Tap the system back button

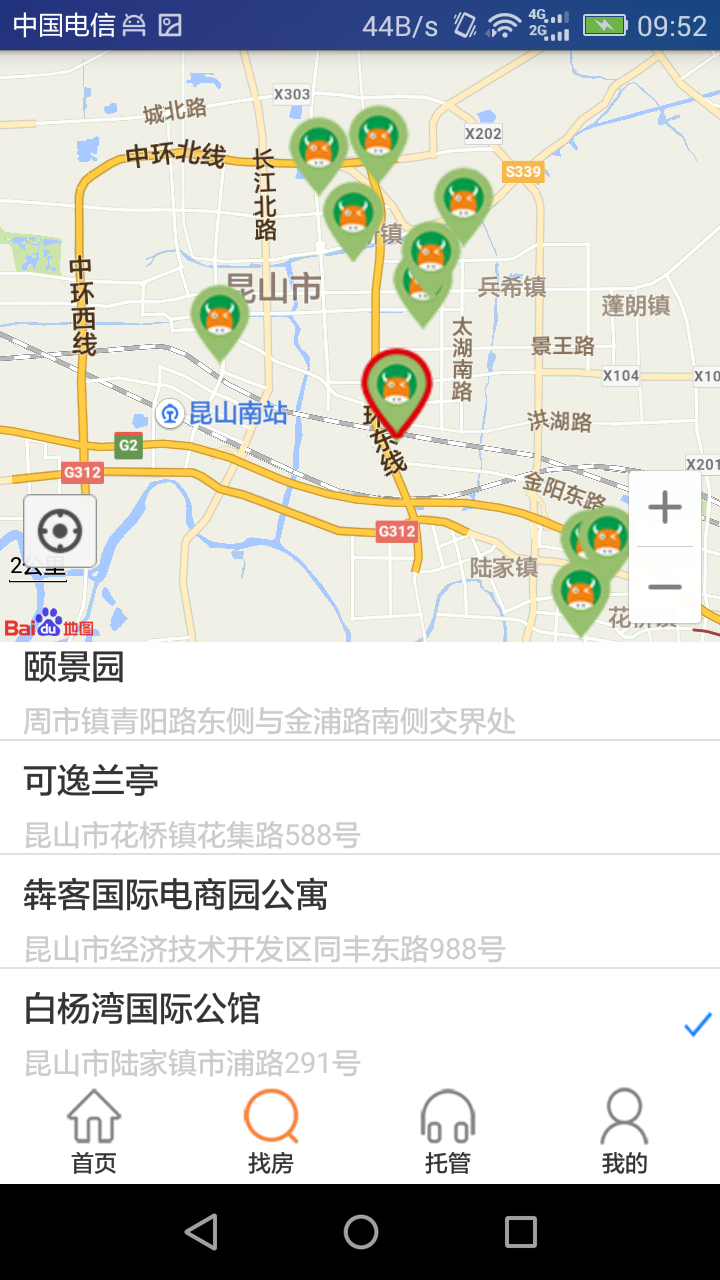pos(201,1232)
